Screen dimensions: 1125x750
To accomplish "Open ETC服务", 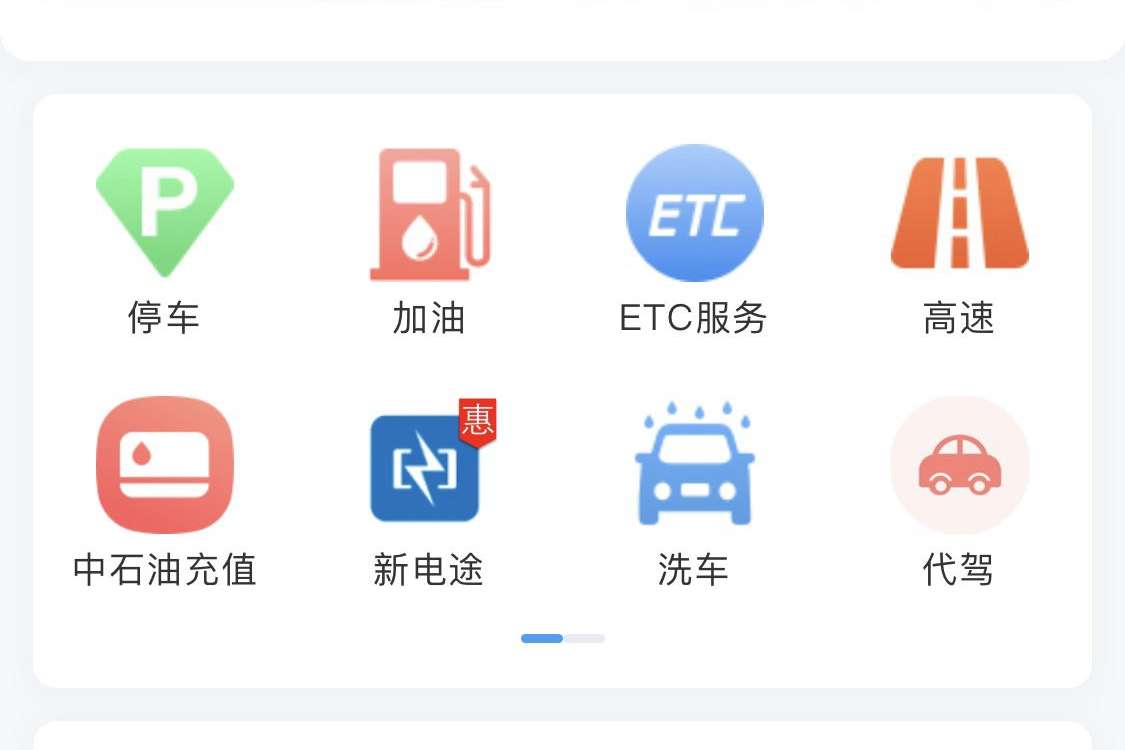I will click(x=694, y=213).
